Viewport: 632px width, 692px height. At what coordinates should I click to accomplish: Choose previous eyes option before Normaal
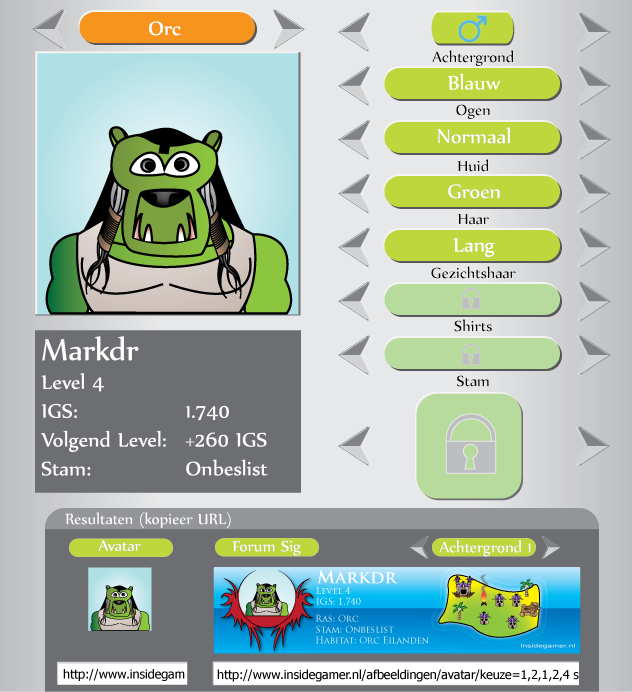point(354,138)
